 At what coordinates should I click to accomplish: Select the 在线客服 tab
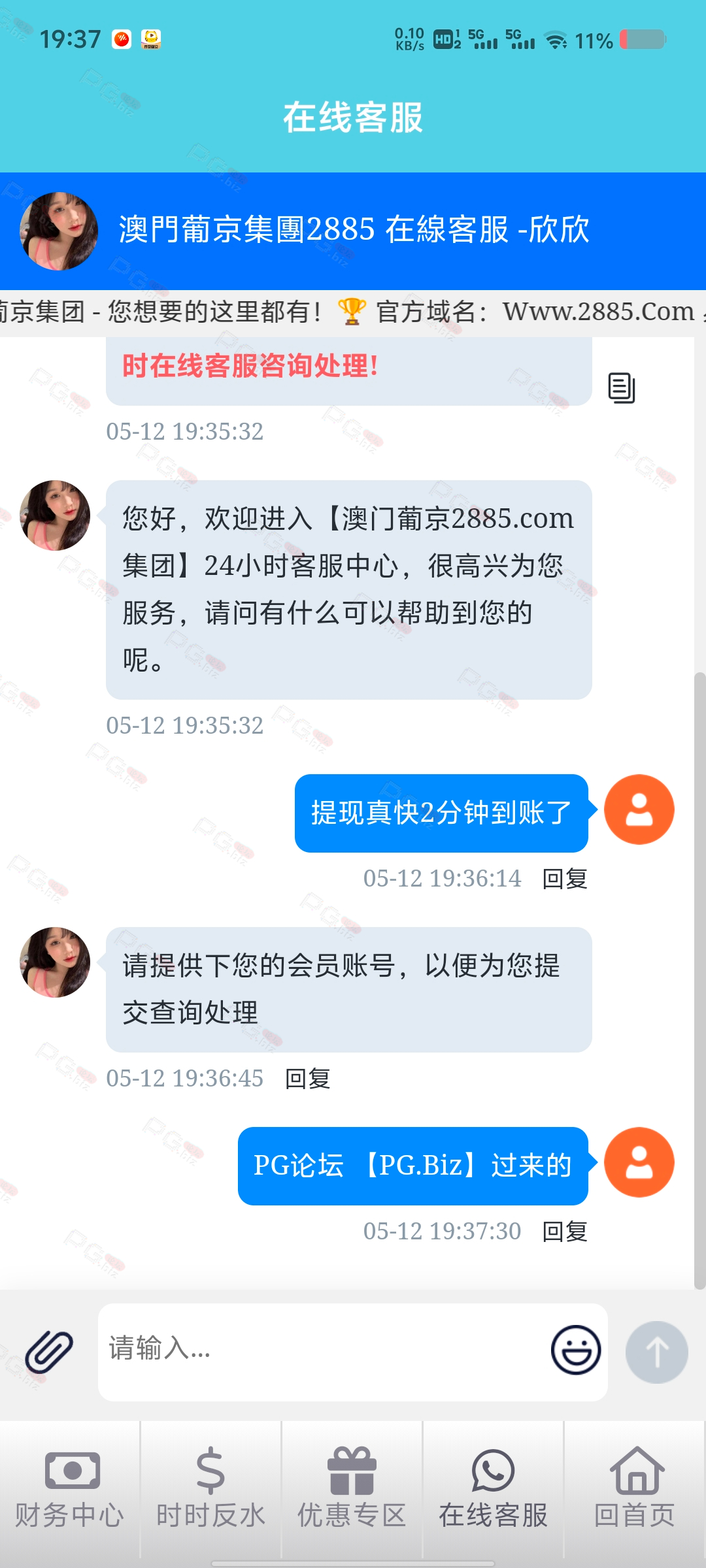(493, 1490)
